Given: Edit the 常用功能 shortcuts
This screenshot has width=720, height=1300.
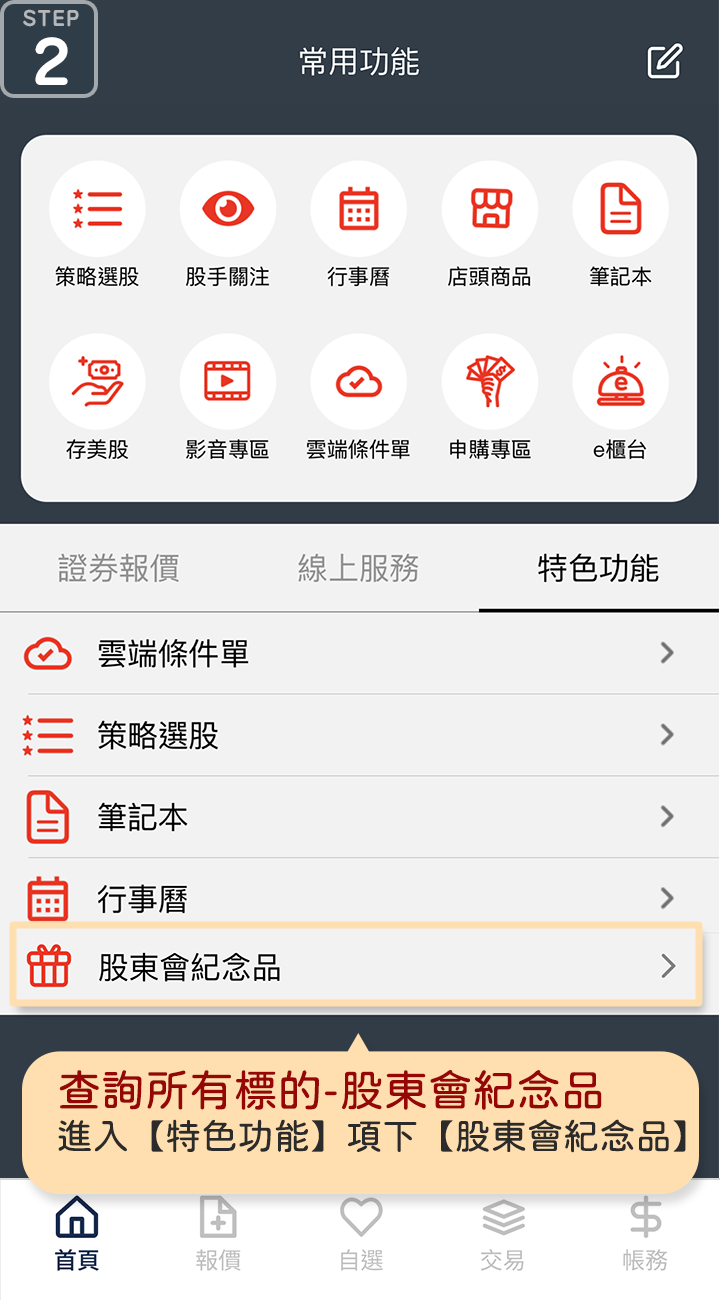Looking at the screenshot, I should pyautogui.click(x=664, y=62).
